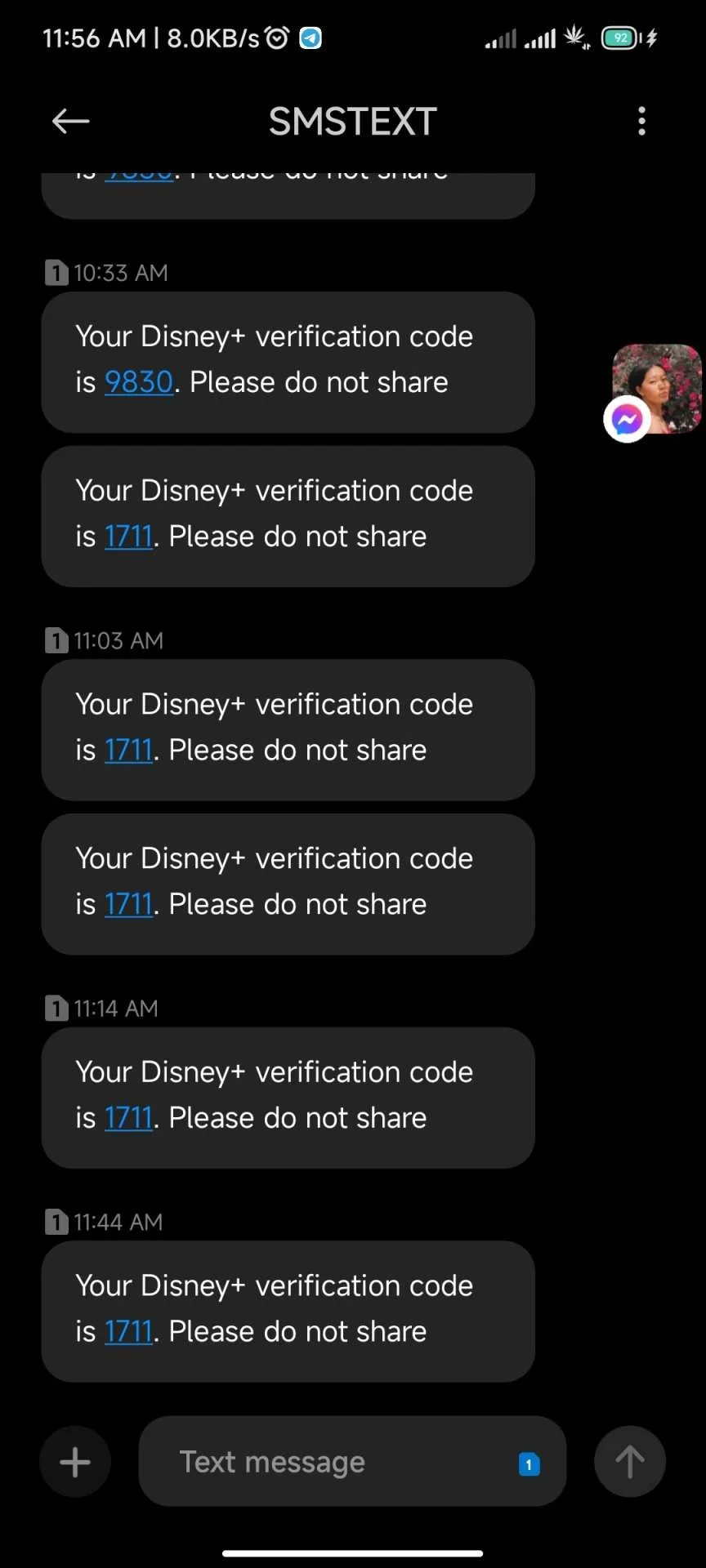Switch the SIM 1 selector in message field
The image size is (706, 1568).
point(529,1464)
